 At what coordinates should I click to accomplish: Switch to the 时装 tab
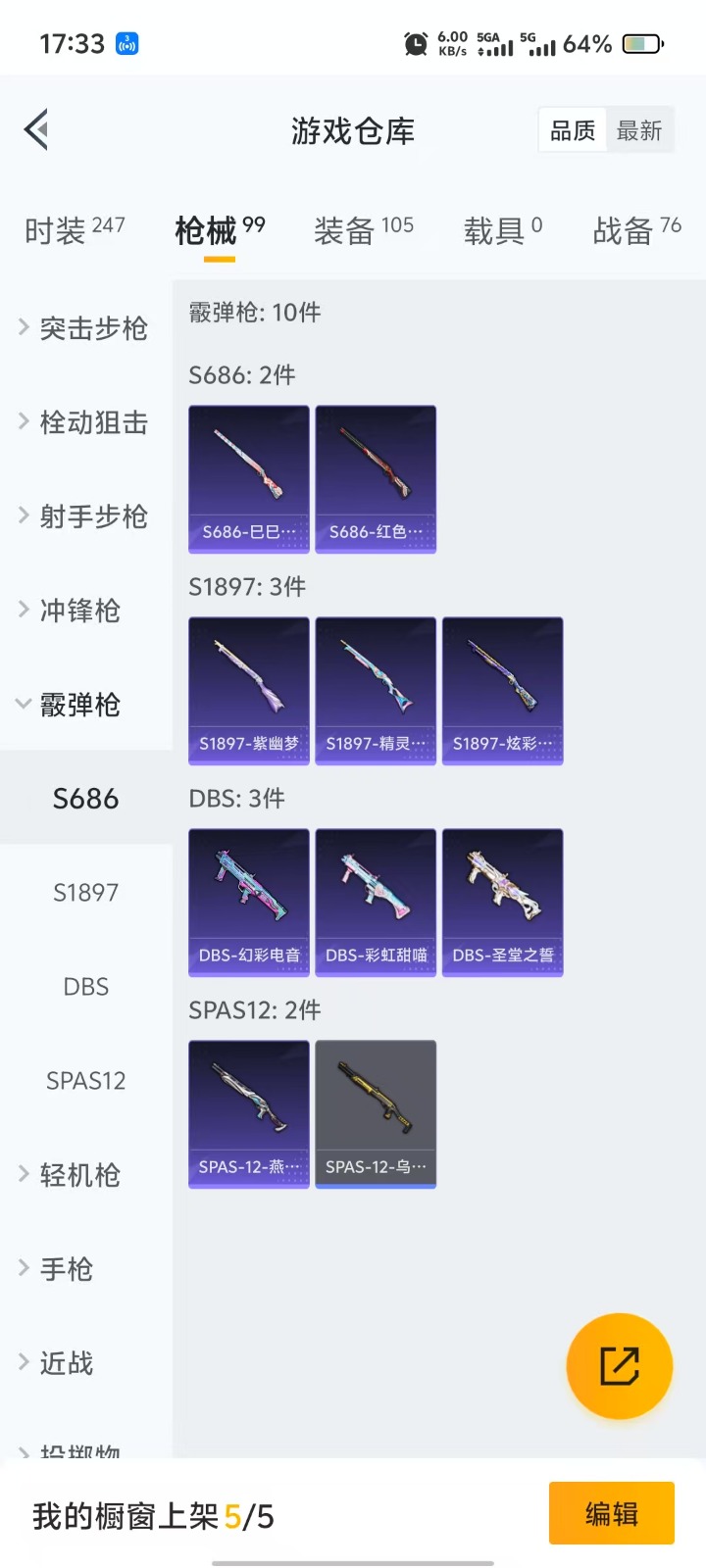tap(75, 231)
